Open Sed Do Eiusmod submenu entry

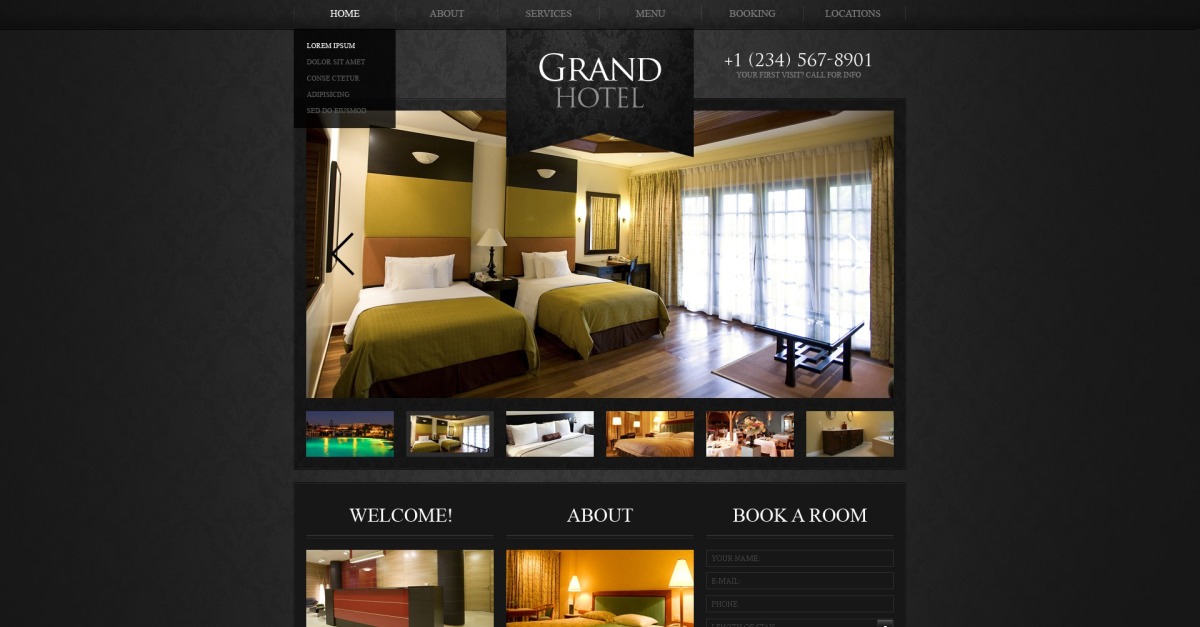pos(336,110)
